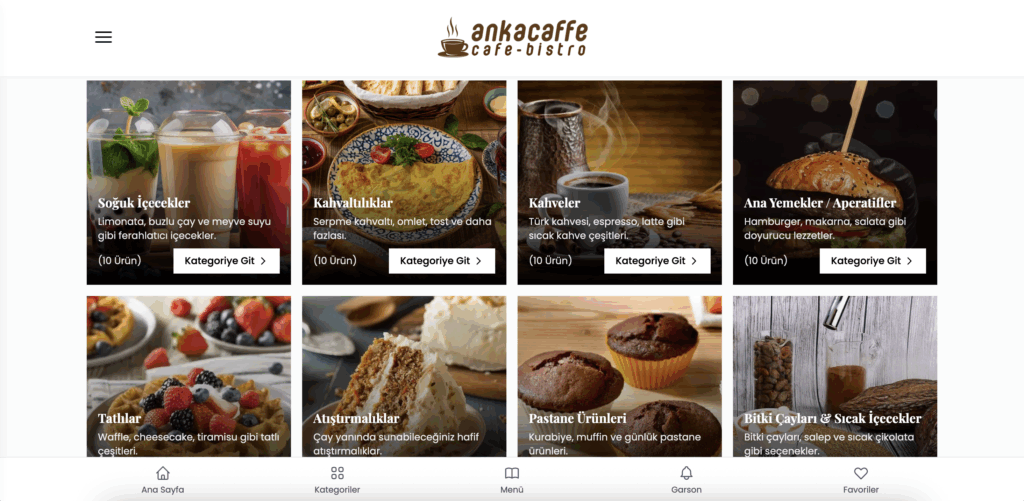
Task: Tap Kategoriye Git under Kahveler
Action: (657, 261)
